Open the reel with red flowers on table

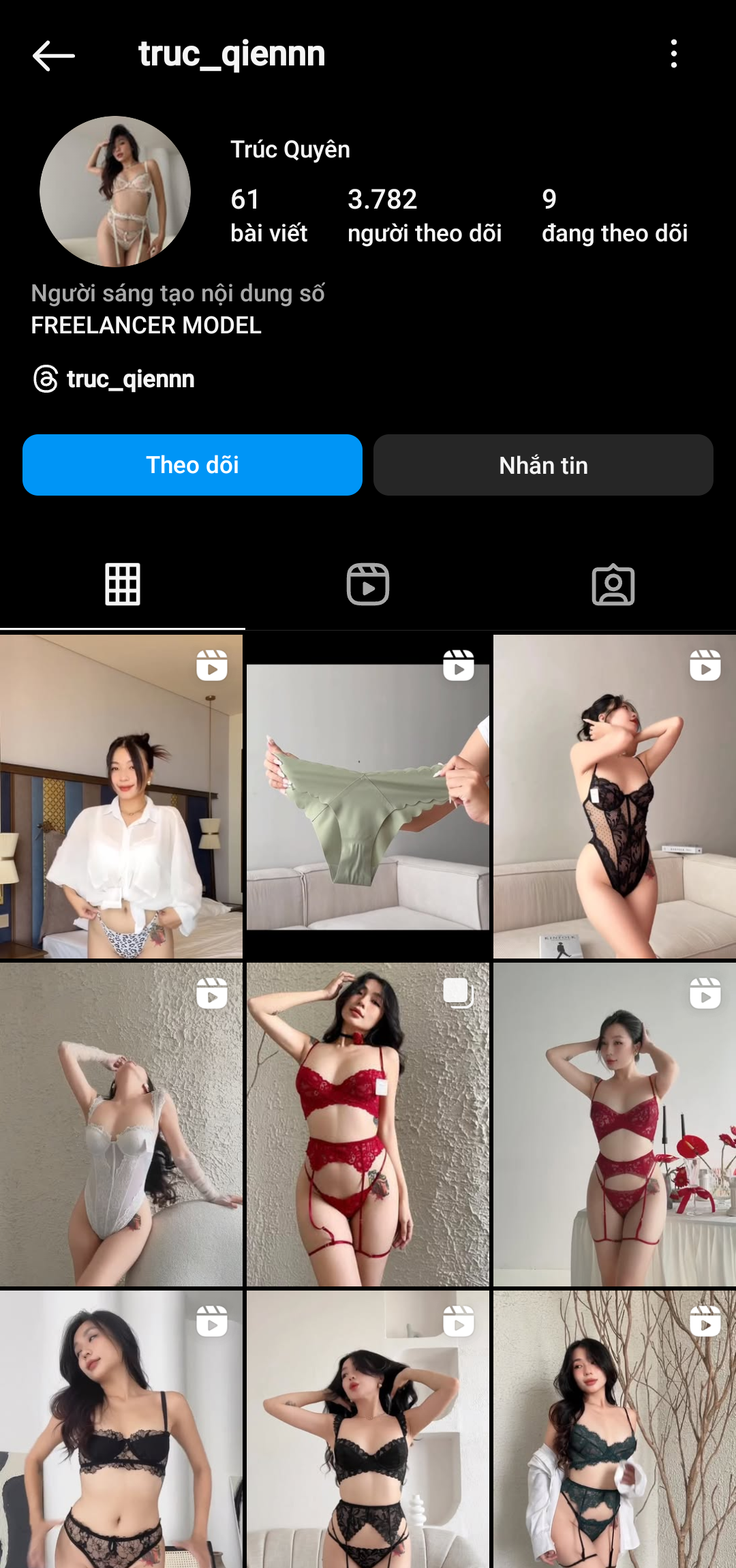615,1125
